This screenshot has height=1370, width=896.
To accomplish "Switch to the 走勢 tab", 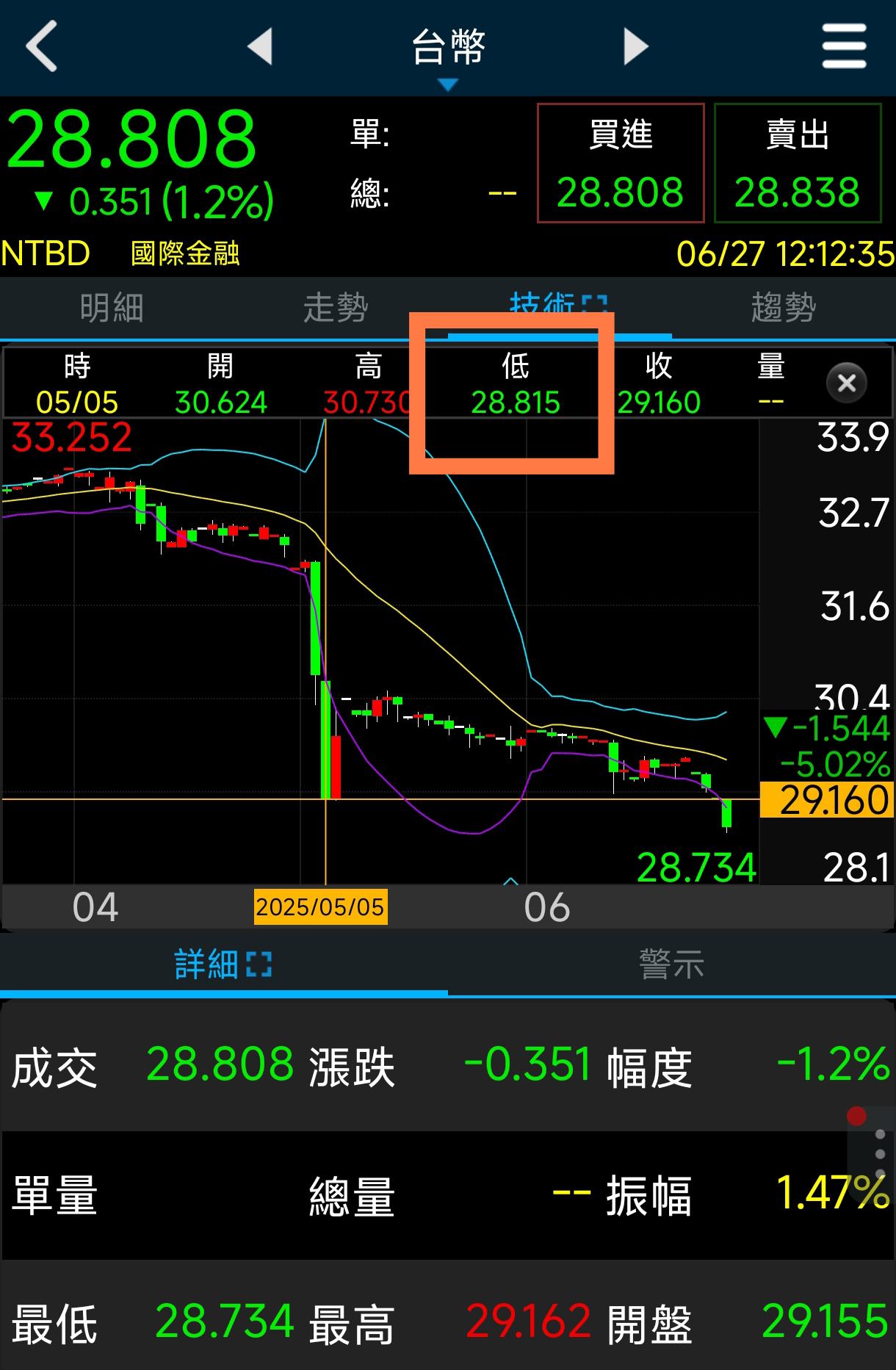I will click(x=336, y=307).
